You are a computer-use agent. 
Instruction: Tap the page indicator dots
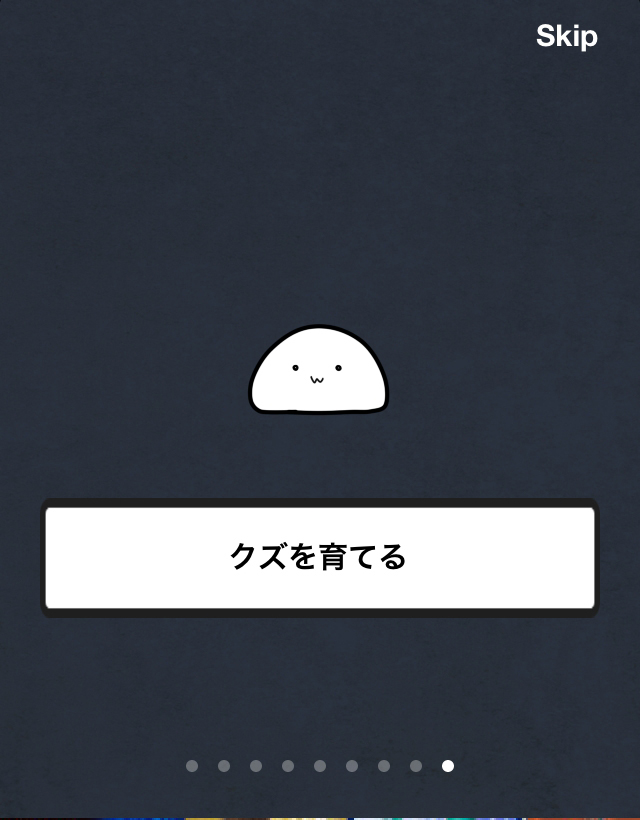(320, 766)
